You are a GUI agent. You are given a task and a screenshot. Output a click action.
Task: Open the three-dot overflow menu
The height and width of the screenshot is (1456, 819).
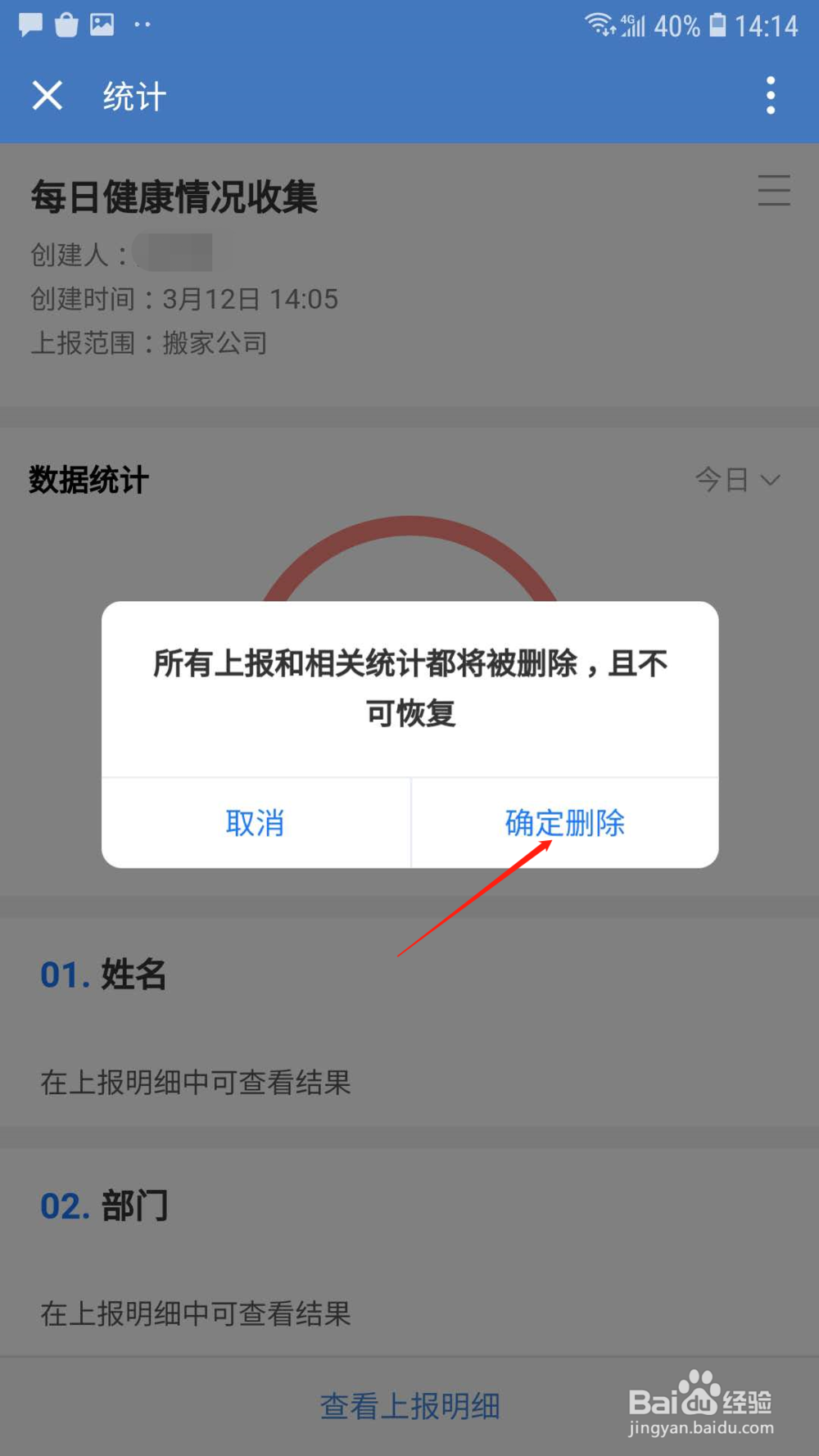click(770, 95)
